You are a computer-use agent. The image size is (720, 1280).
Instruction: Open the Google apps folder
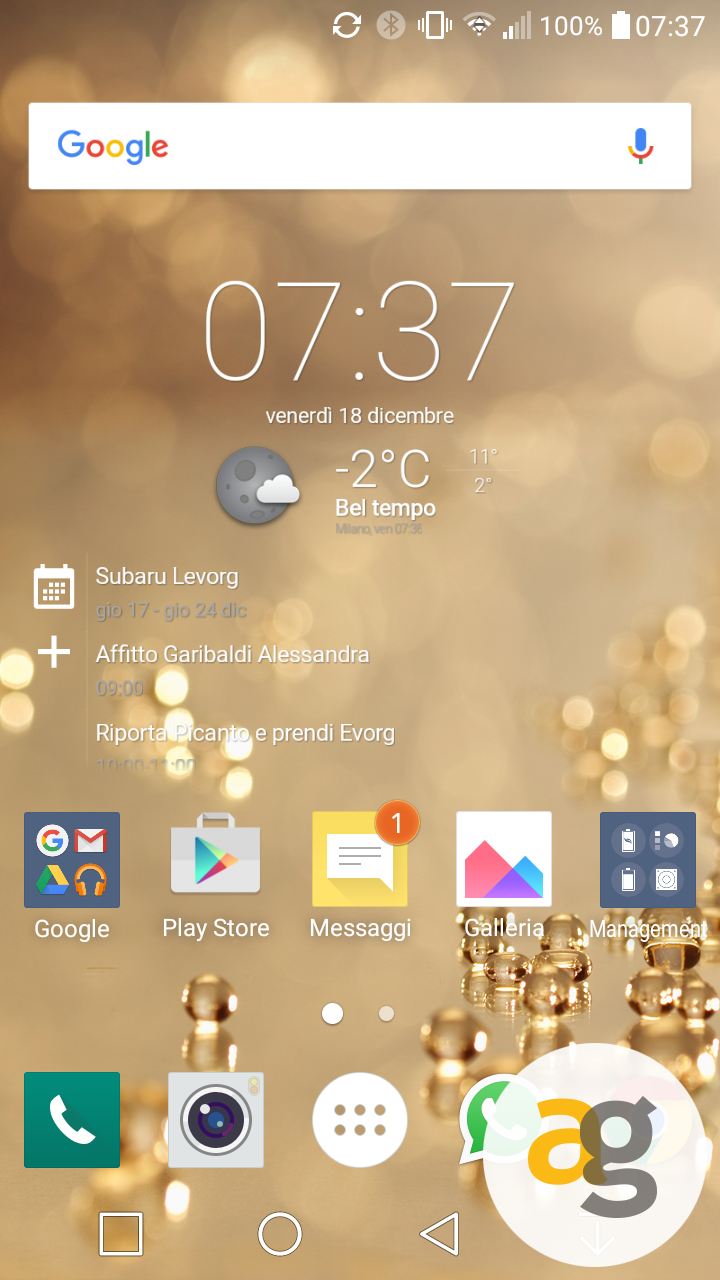[72, 860]
